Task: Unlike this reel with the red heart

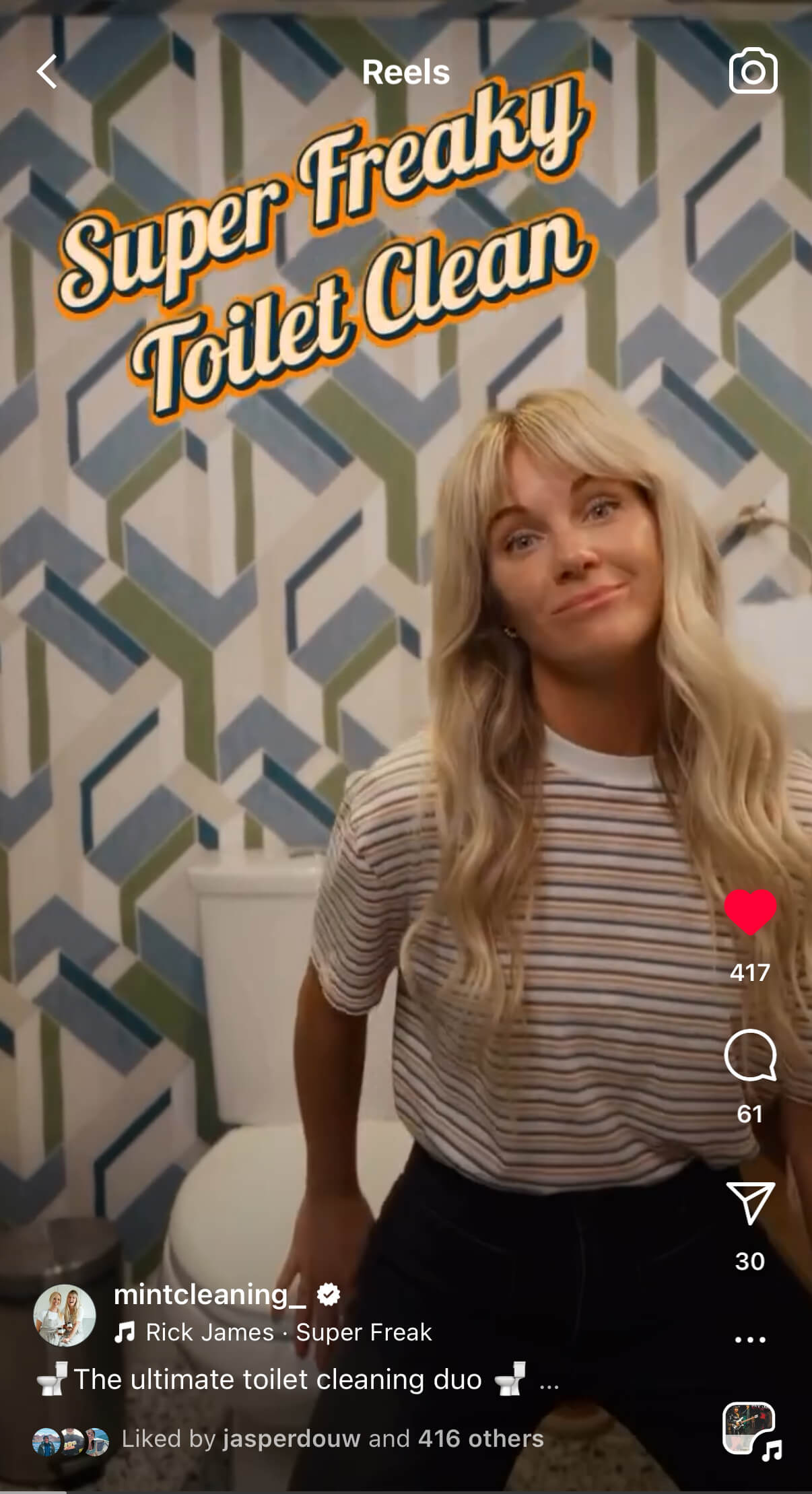Action: click(750, 912)
